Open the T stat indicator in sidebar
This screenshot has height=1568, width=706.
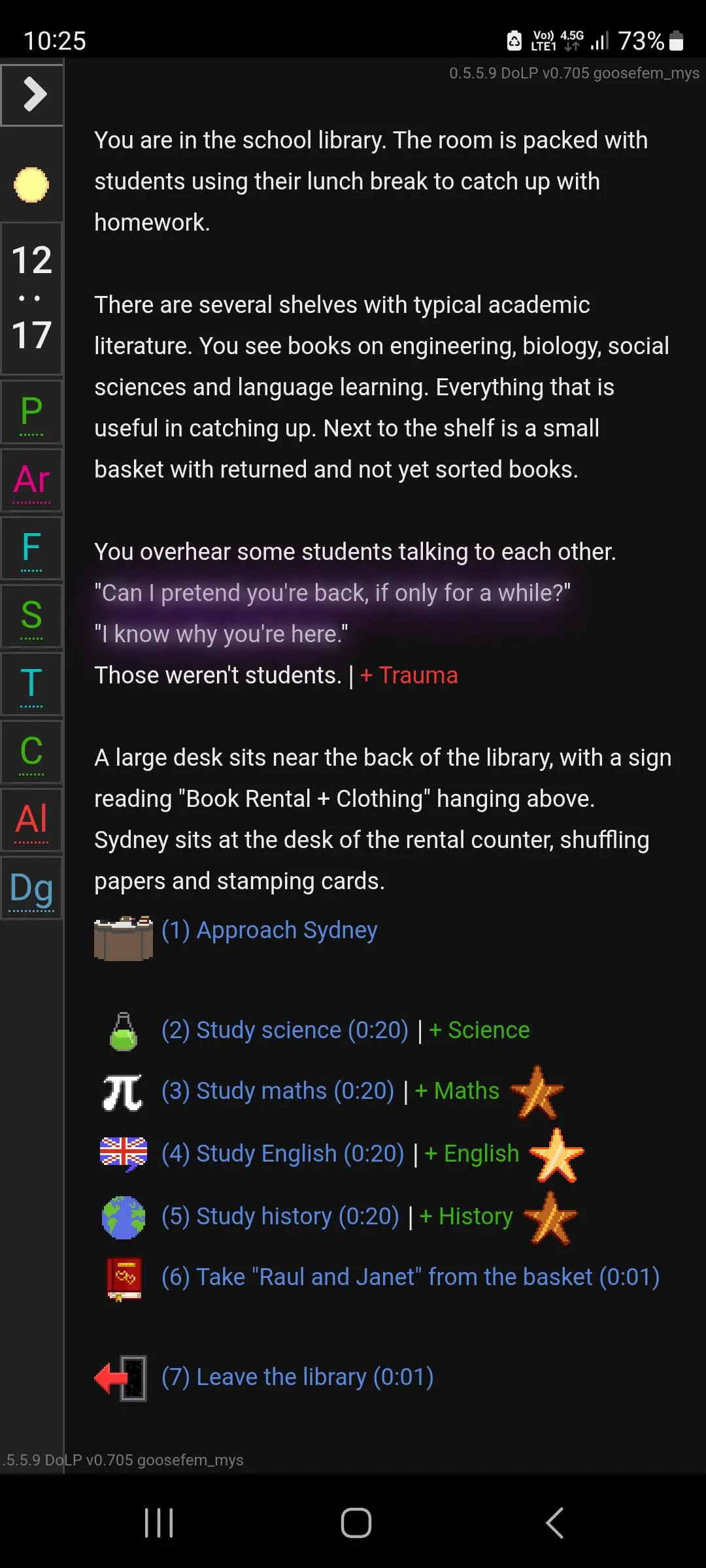click(31, 684)
